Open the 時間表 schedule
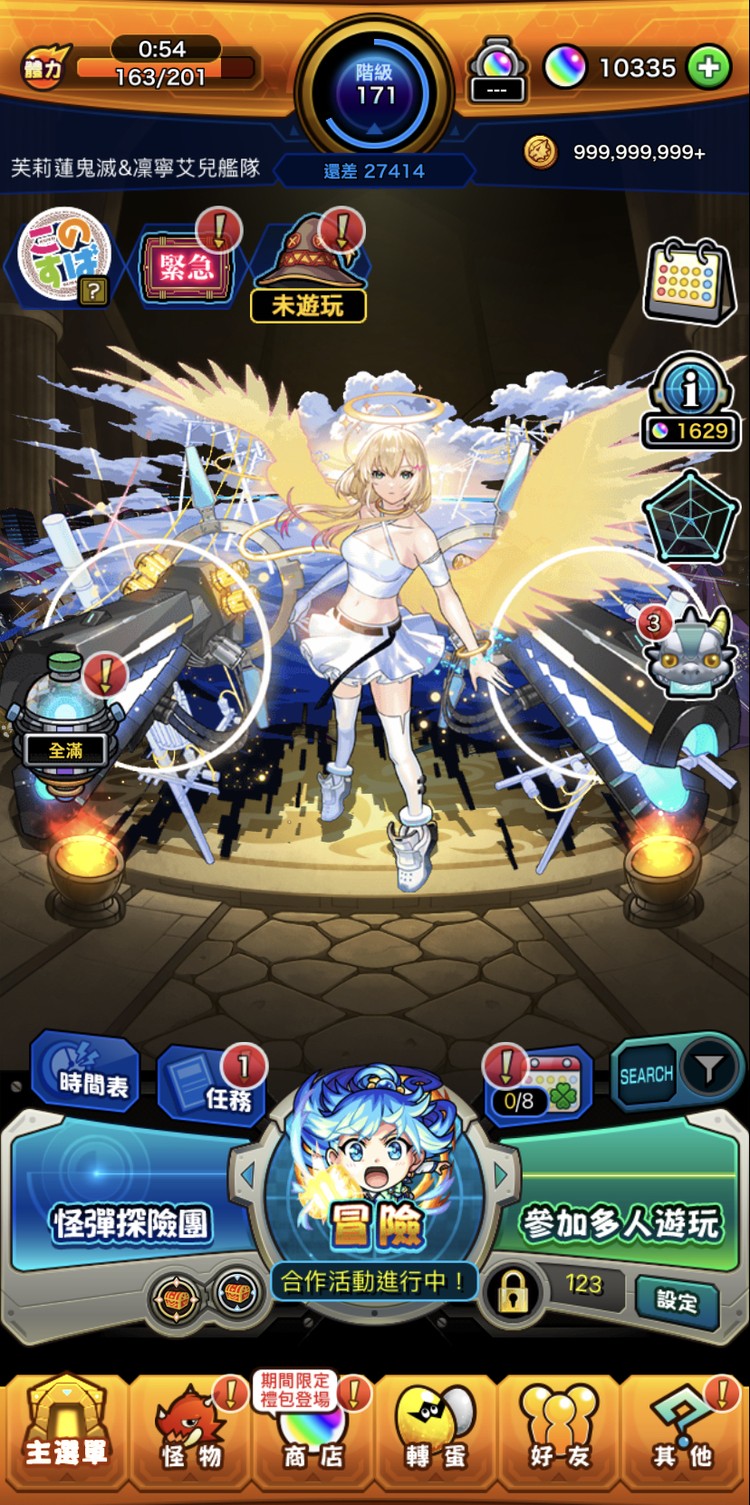This screenshot has height=1505, width=750. pos(86,1072)
